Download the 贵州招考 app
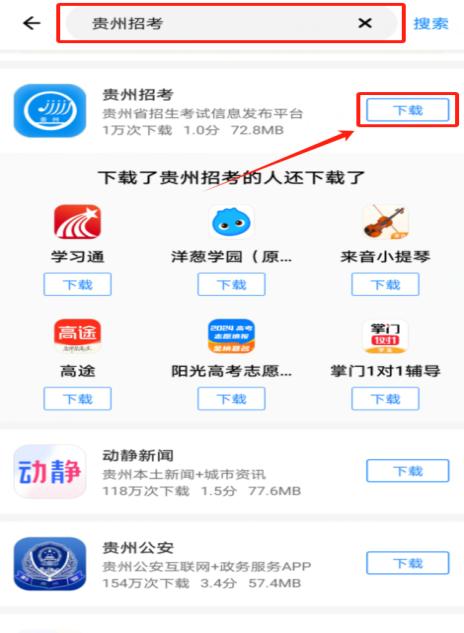This screenshot has height=633, width=464. pos(407,110)
